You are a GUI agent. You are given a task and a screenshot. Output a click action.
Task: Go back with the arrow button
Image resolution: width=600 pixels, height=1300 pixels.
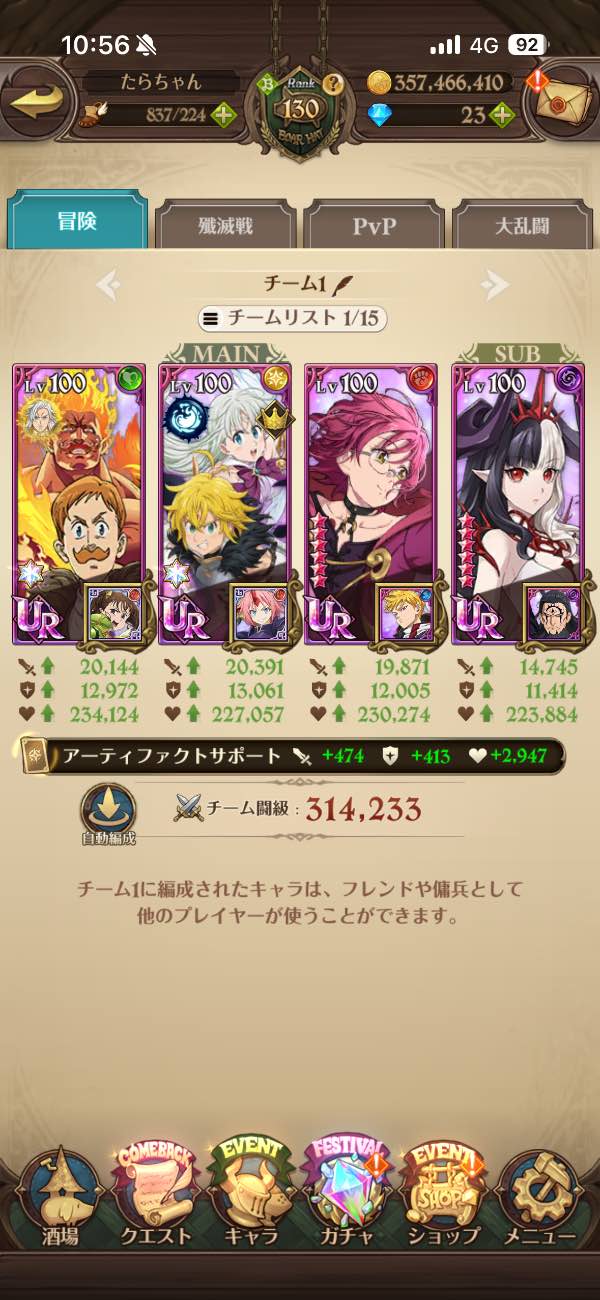click(x=37, y=99)
